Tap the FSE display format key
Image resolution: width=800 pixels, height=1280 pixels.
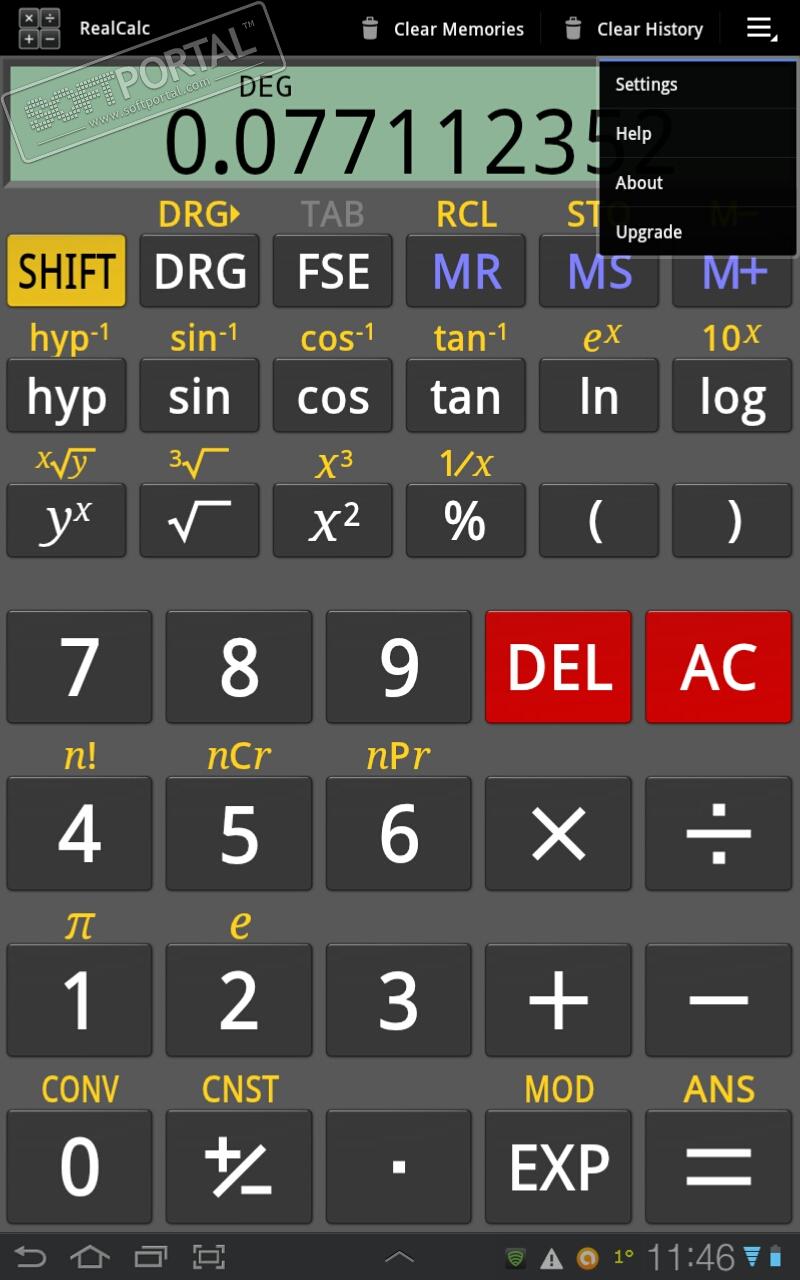click(x=332, y=271)
